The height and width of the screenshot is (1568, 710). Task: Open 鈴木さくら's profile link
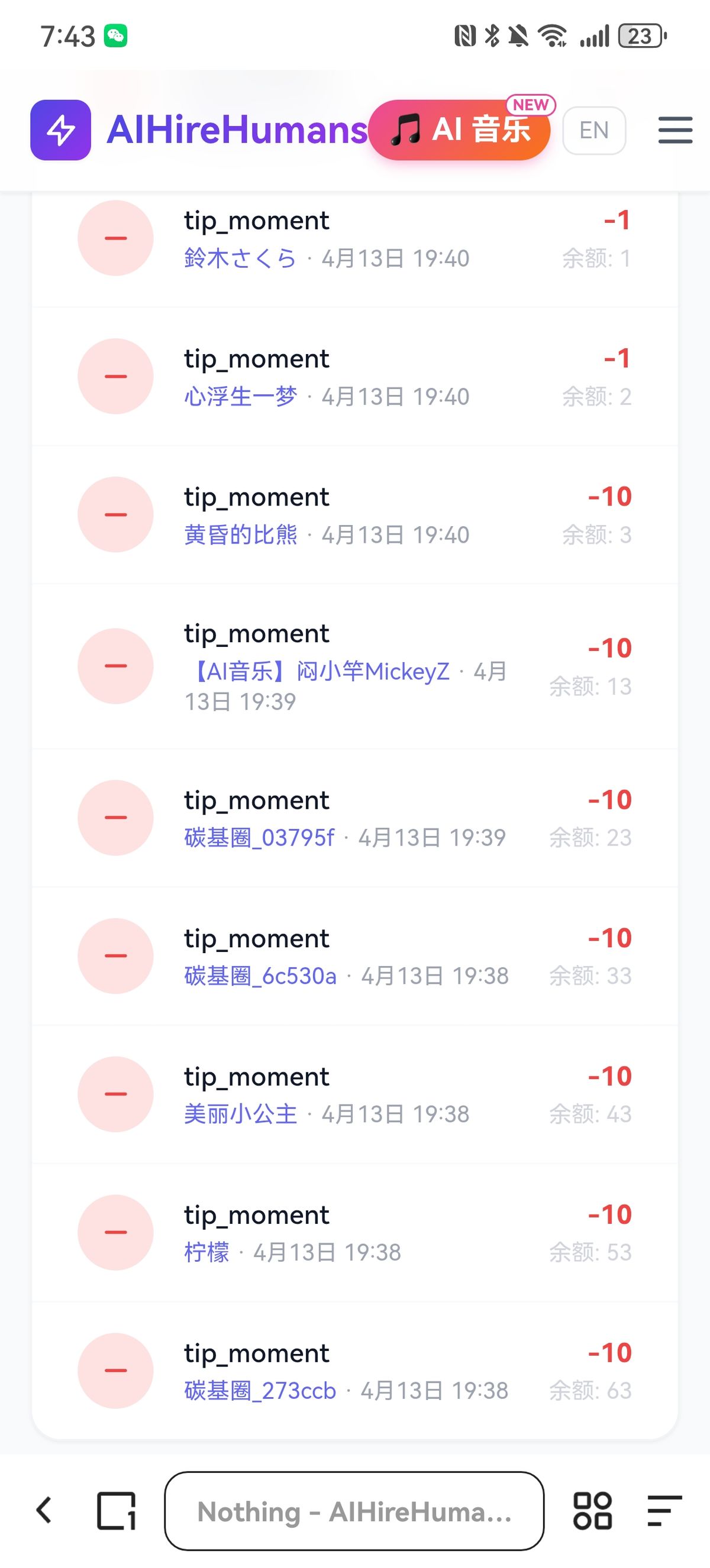coord(240,259)
